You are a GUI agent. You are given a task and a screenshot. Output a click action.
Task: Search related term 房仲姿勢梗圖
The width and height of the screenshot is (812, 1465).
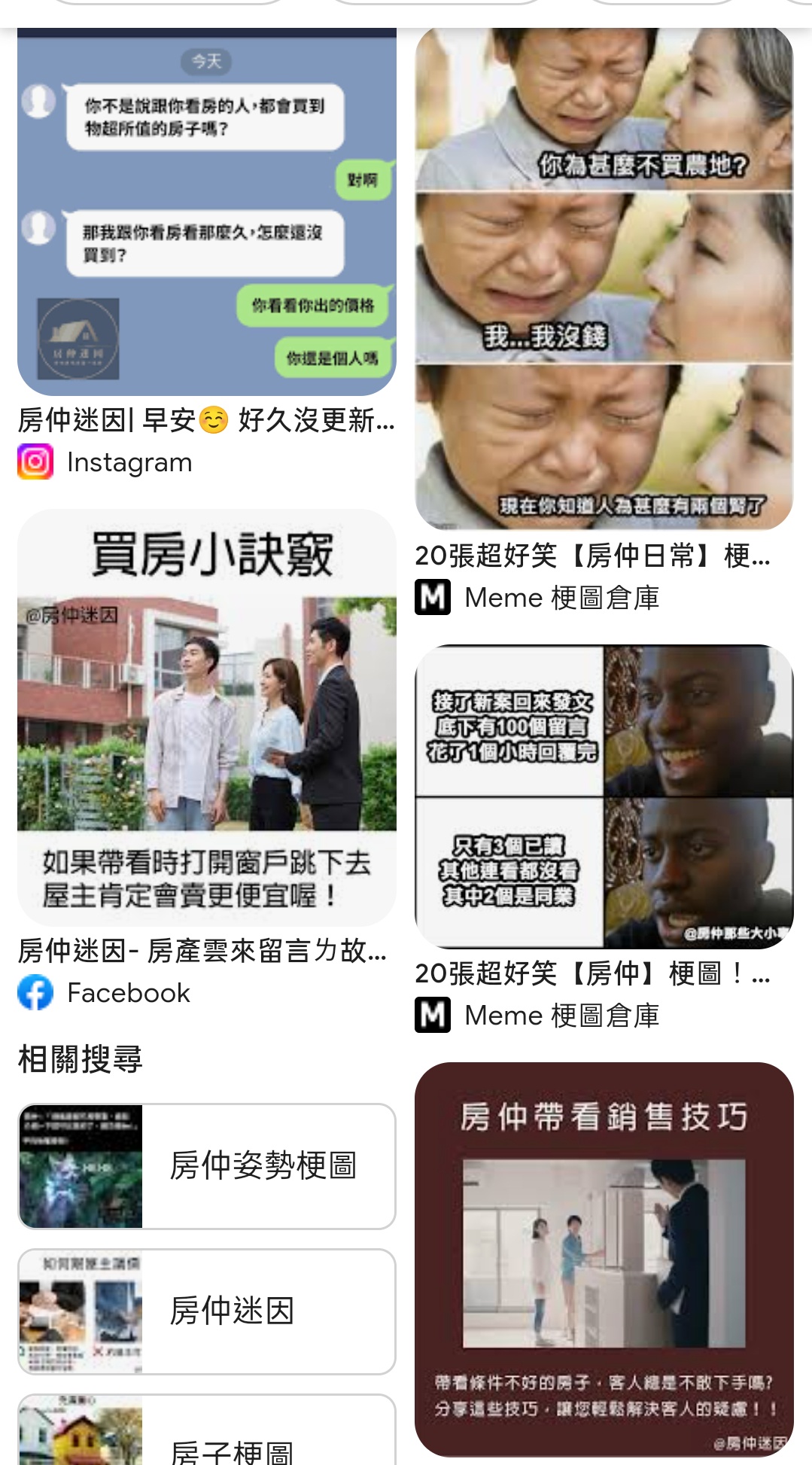[206, 1166]
